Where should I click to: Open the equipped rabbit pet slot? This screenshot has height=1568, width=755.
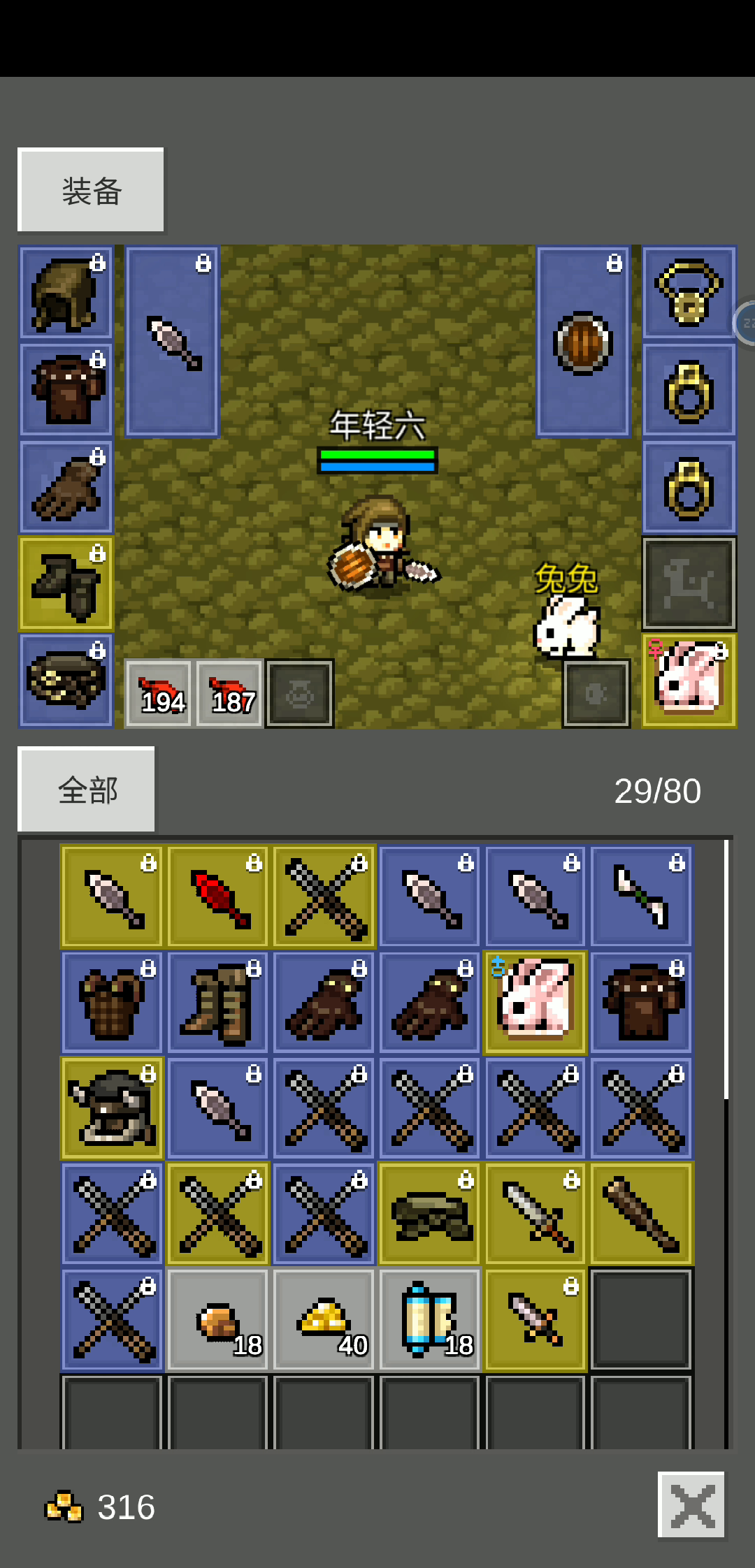pos(689,681)
